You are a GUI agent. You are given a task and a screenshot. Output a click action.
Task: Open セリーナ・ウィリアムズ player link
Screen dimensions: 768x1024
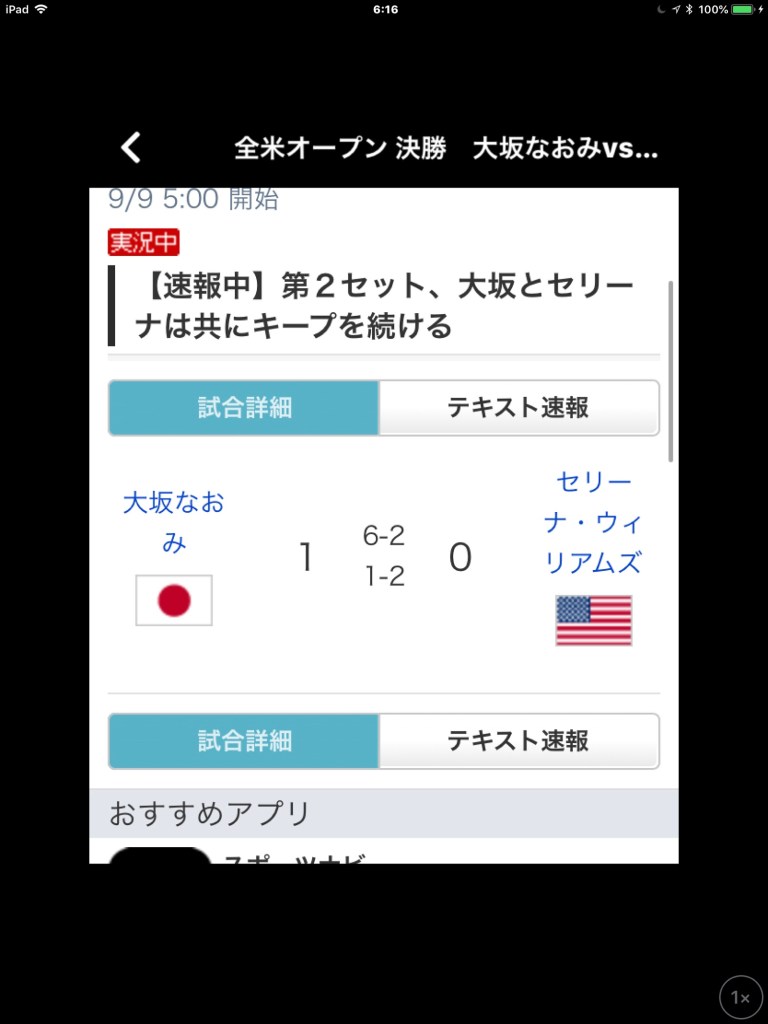click(x=593, y=522)
